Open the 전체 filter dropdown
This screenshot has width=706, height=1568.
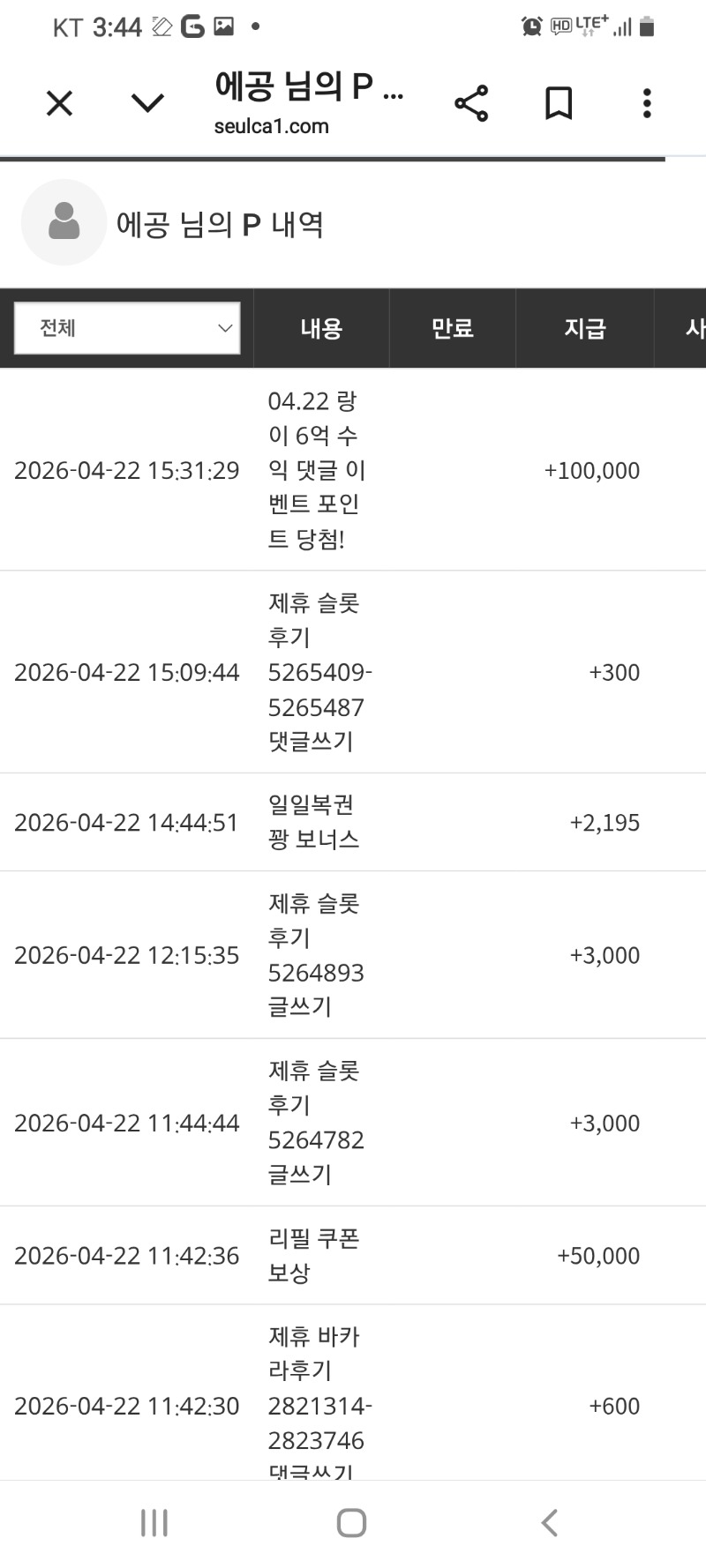pyautogui.click(x=127, y=328)
